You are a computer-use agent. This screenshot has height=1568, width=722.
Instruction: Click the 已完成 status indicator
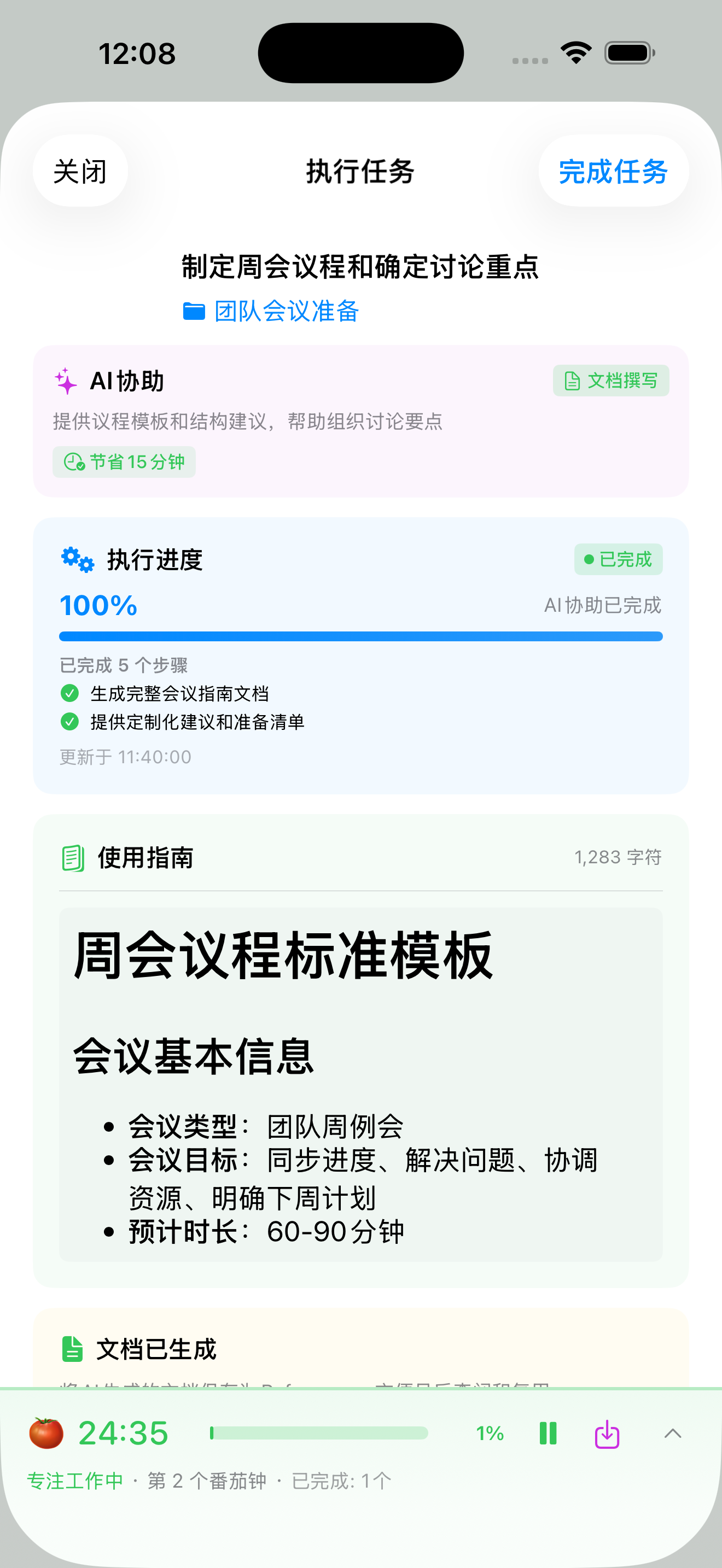[619, 559]
